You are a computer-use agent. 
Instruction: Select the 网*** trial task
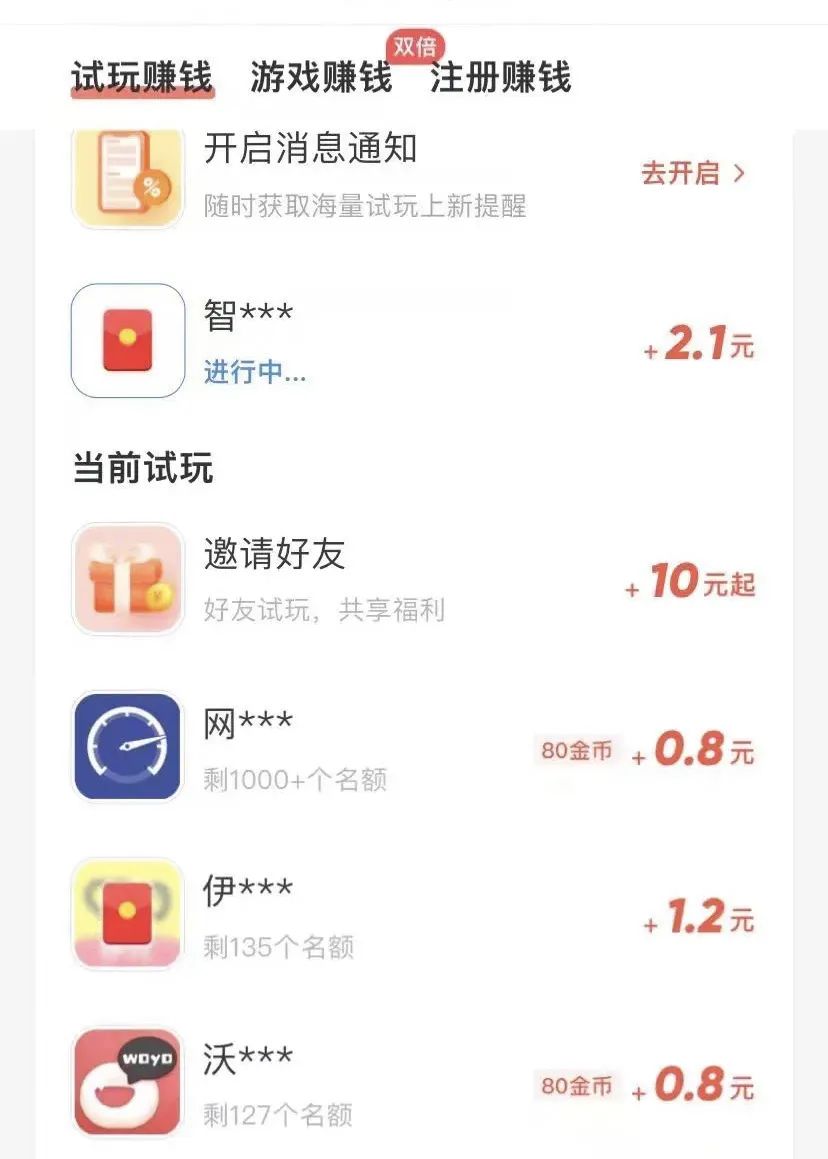(412, 747)
